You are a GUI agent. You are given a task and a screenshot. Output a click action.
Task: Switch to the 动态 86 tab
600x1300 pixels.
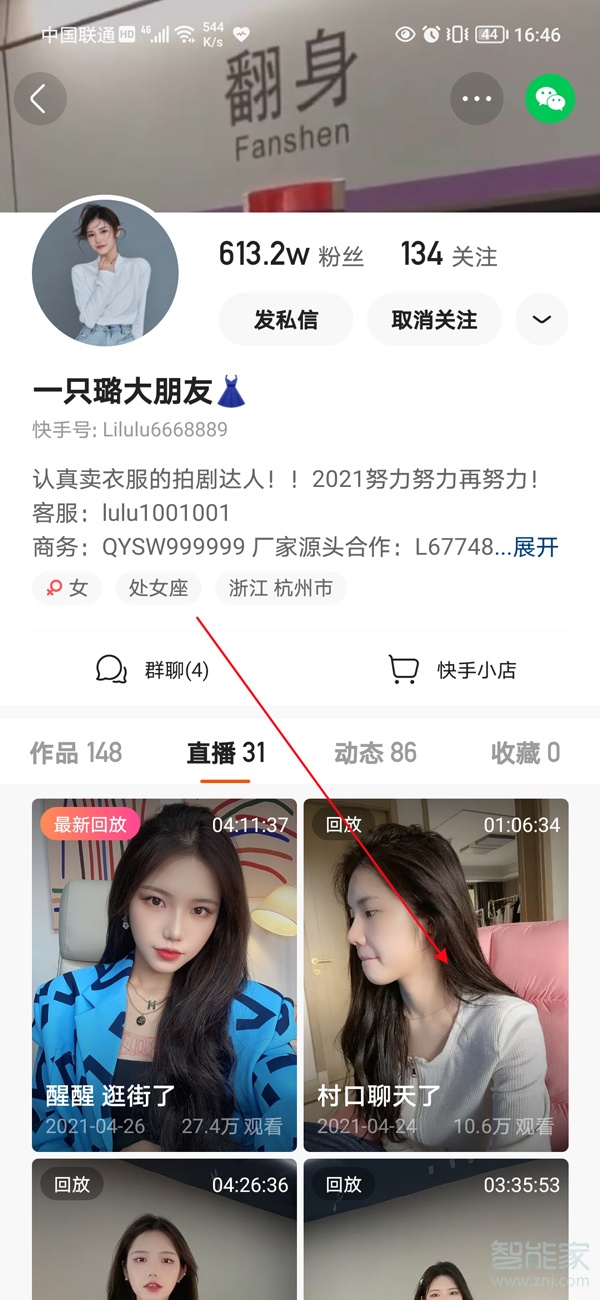[375, 753]
